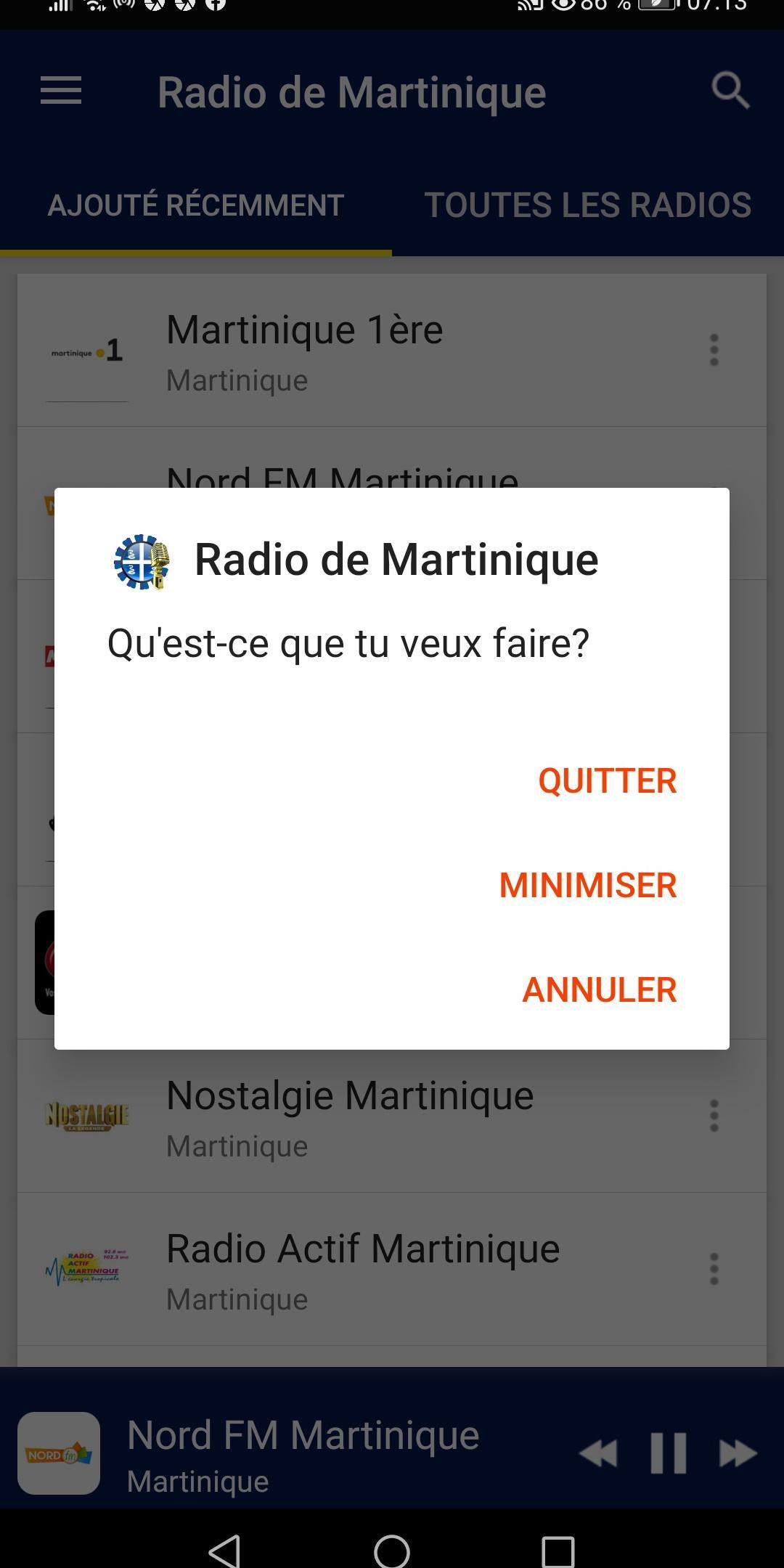Open options for Nostalgie Martinique
784x1568 pixels.
coord(714,1116)
